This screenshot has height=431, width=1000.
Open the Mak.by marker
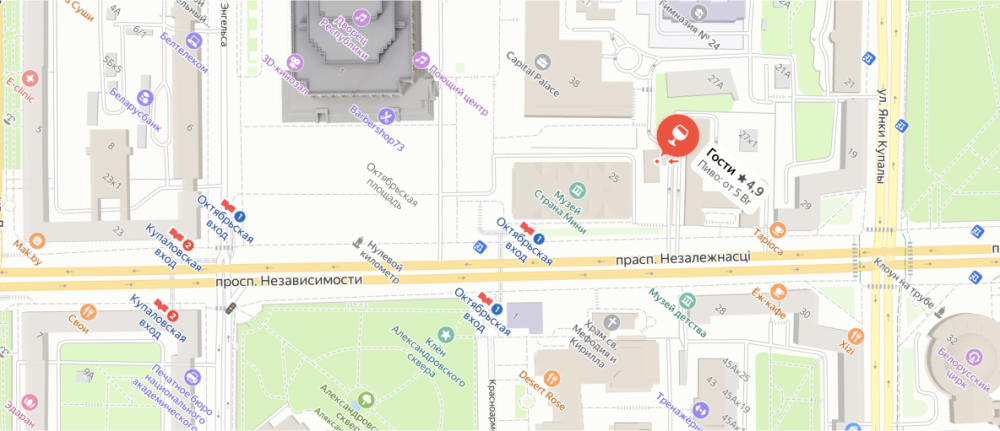[x=36, y=240]
